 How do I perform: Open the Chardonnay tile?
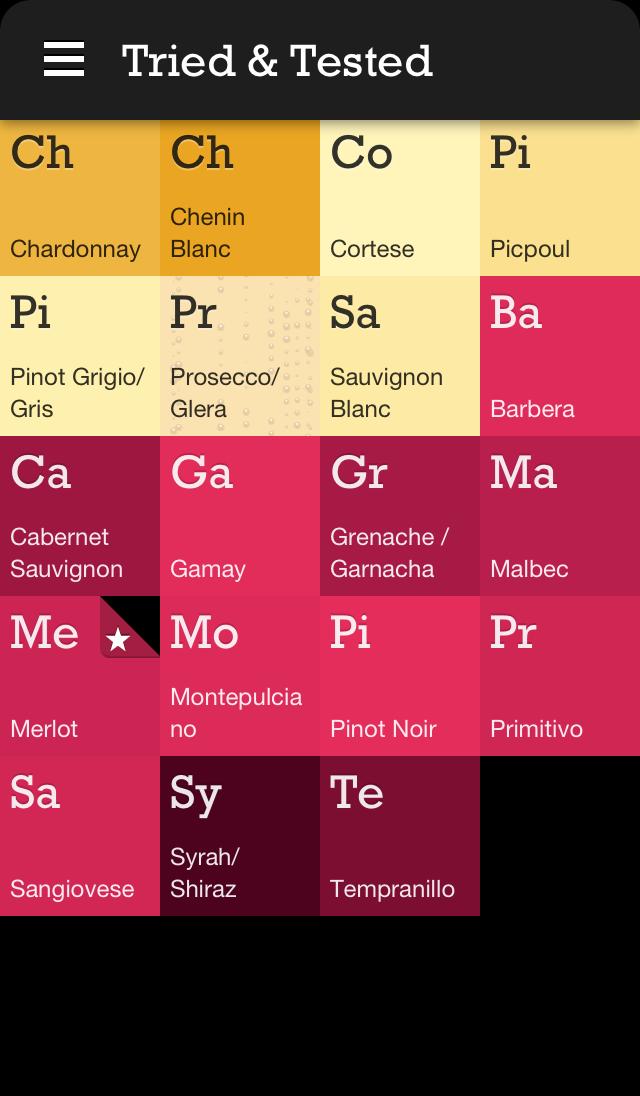coord(80,198)
